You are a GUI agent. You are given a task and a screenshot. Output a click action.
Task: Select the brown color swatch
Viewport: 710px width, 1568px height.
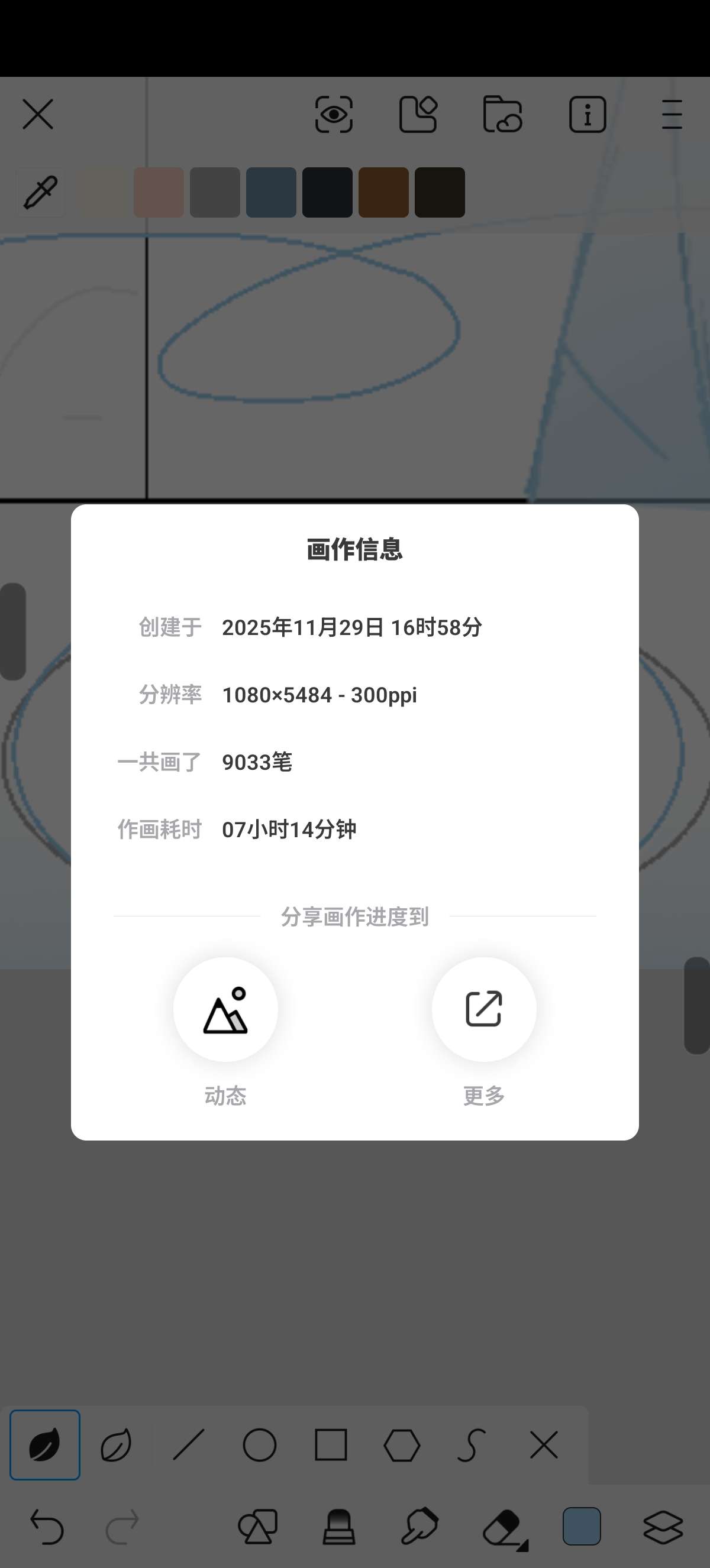pyautogui.click(x=383, y=192)
